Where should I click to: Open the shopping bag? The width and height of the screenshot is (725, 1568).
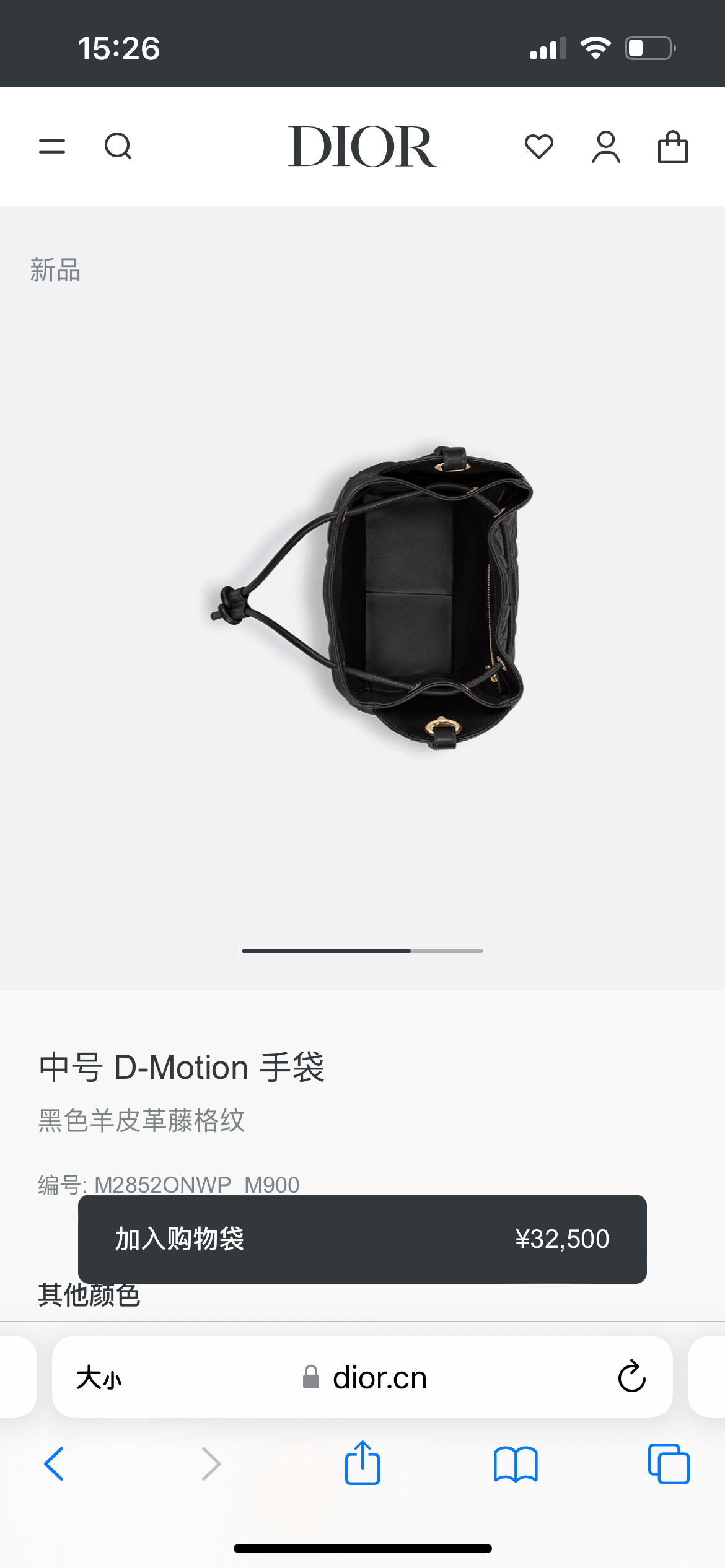pyautogui.click(x=672, y=147)
